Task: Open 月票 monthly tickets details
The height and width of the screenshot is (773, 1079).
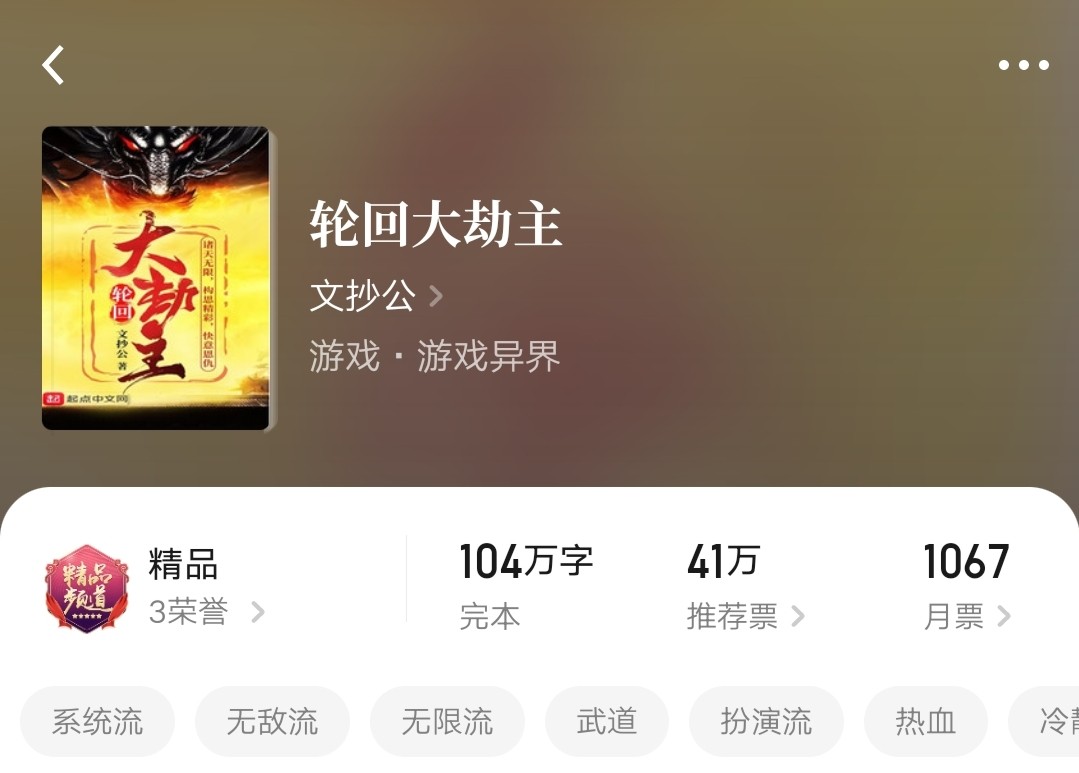Action: coord(966,616)
